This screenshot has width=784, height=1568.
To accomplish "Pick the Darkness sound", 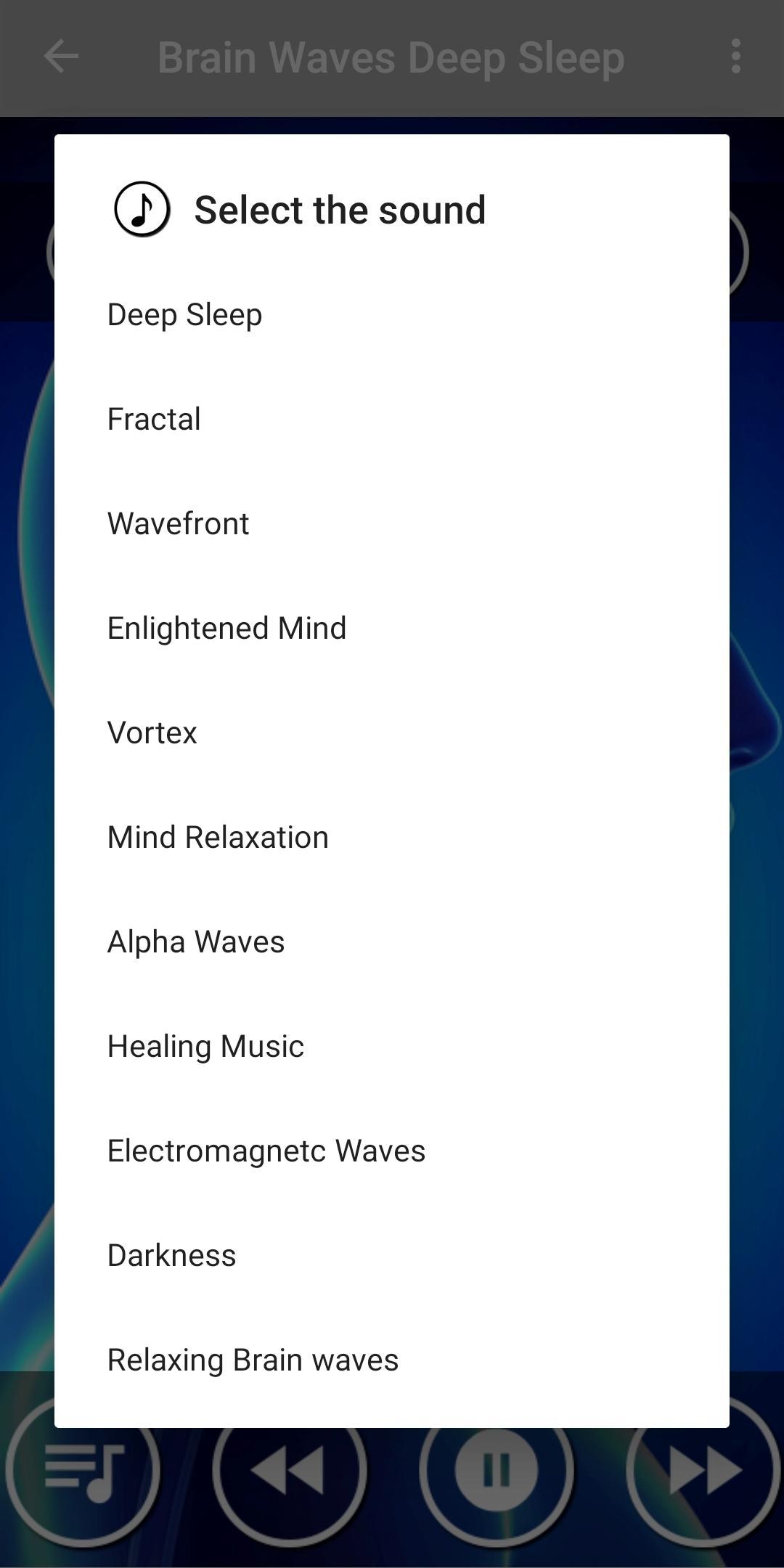I will pyautogui.click(x=171, y=1256).
